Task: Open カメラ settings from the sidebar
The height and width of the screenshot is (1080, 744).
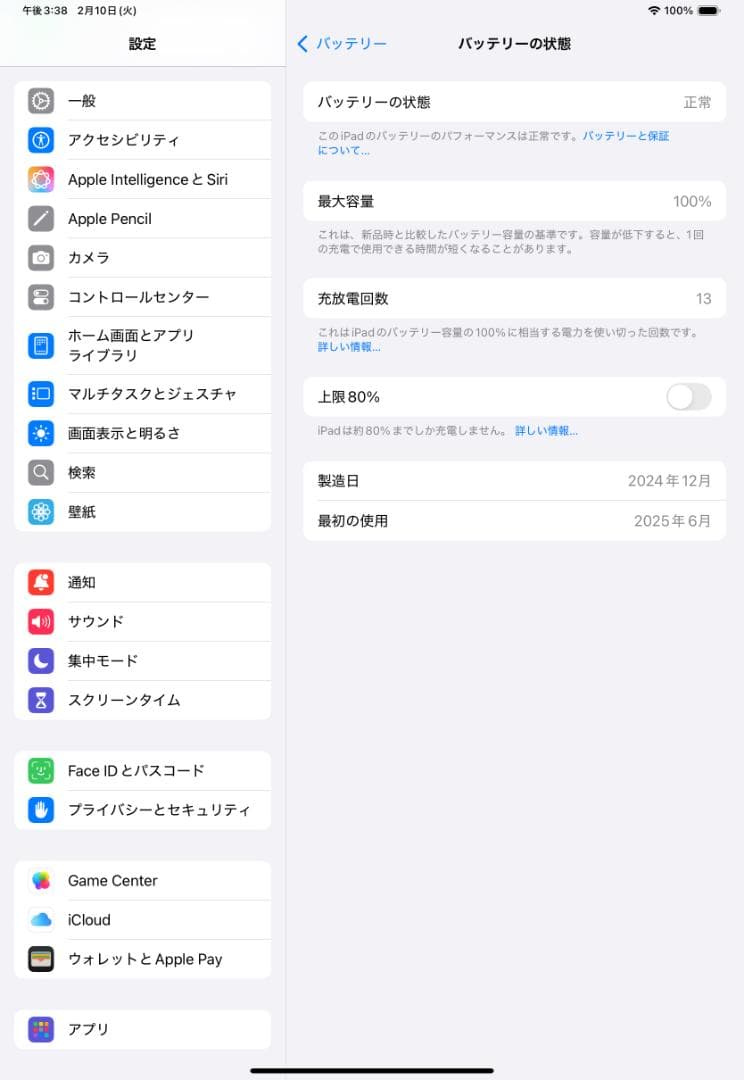Action: click(41, 257)
